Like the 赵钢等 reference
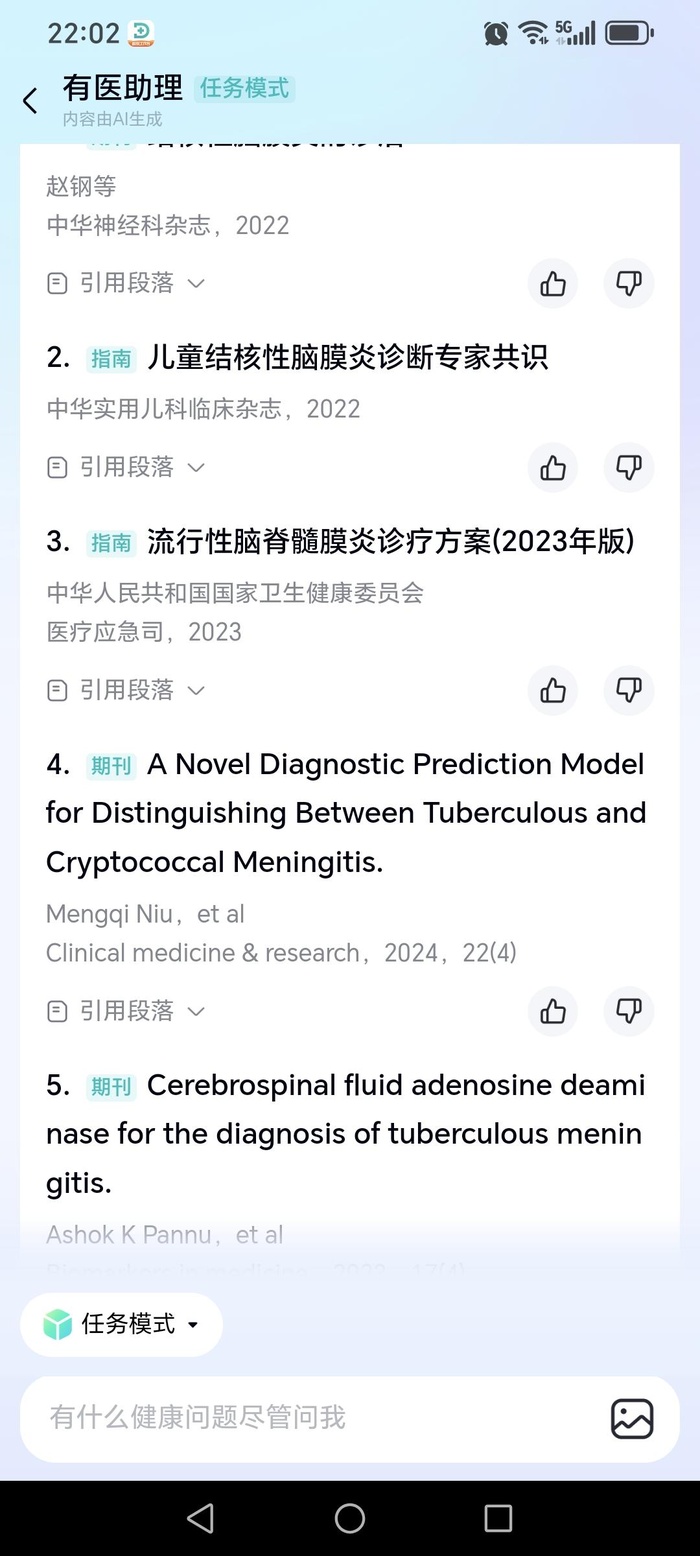This screenshot has width=700, height=1556. pos(553,284)
